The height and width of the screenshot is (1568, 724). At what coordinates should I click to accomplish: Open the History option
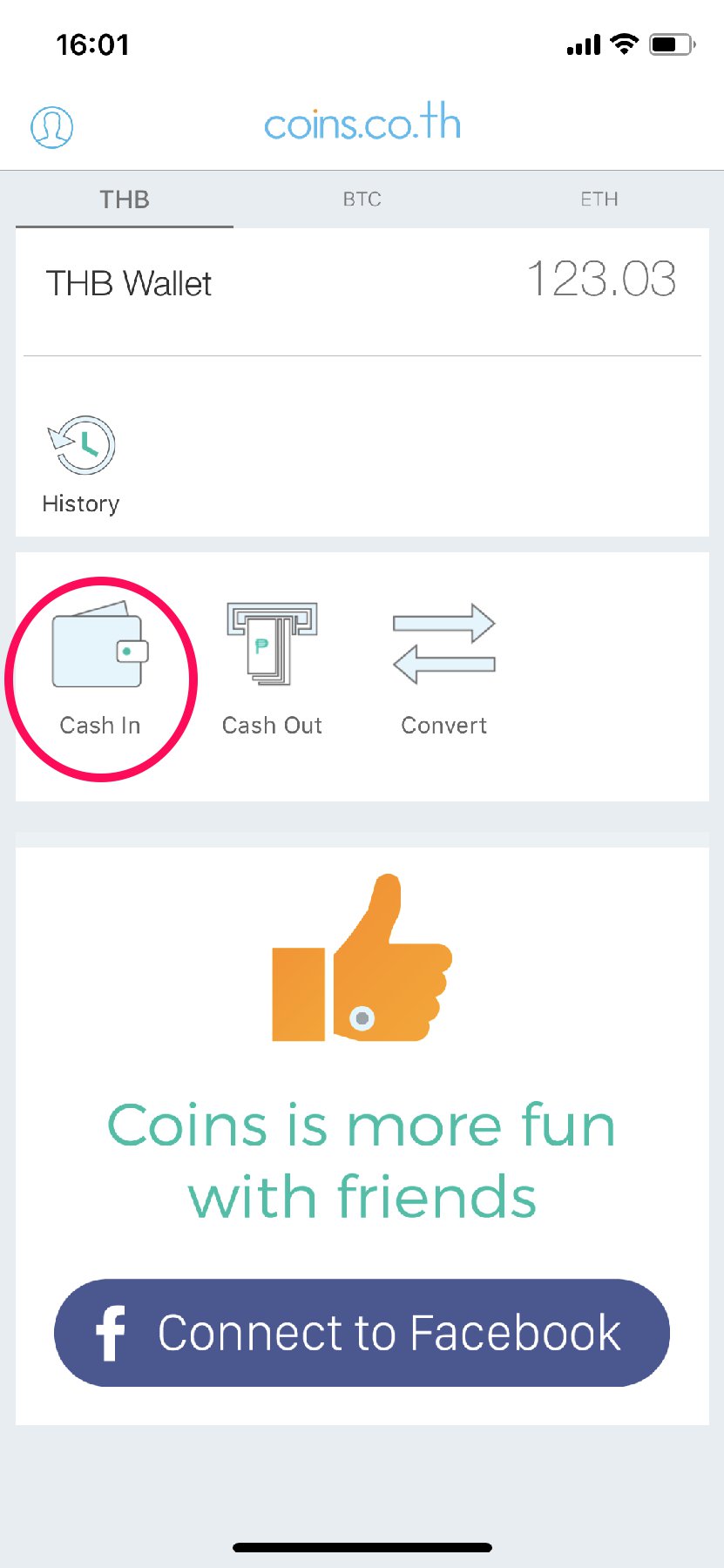click(81, 466)
